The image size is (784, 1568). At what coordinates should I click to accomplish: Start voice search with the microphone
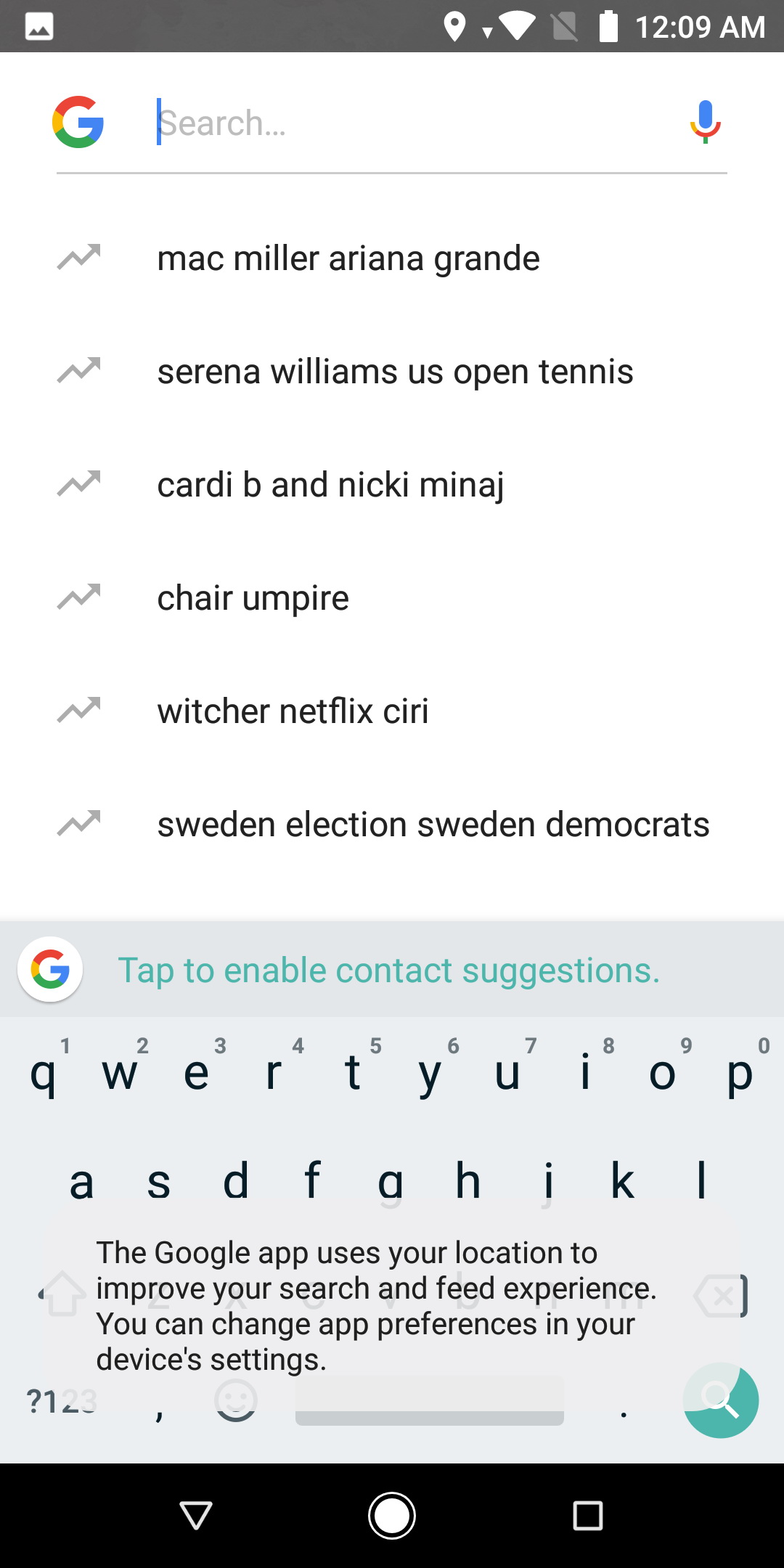click(705, 122)
